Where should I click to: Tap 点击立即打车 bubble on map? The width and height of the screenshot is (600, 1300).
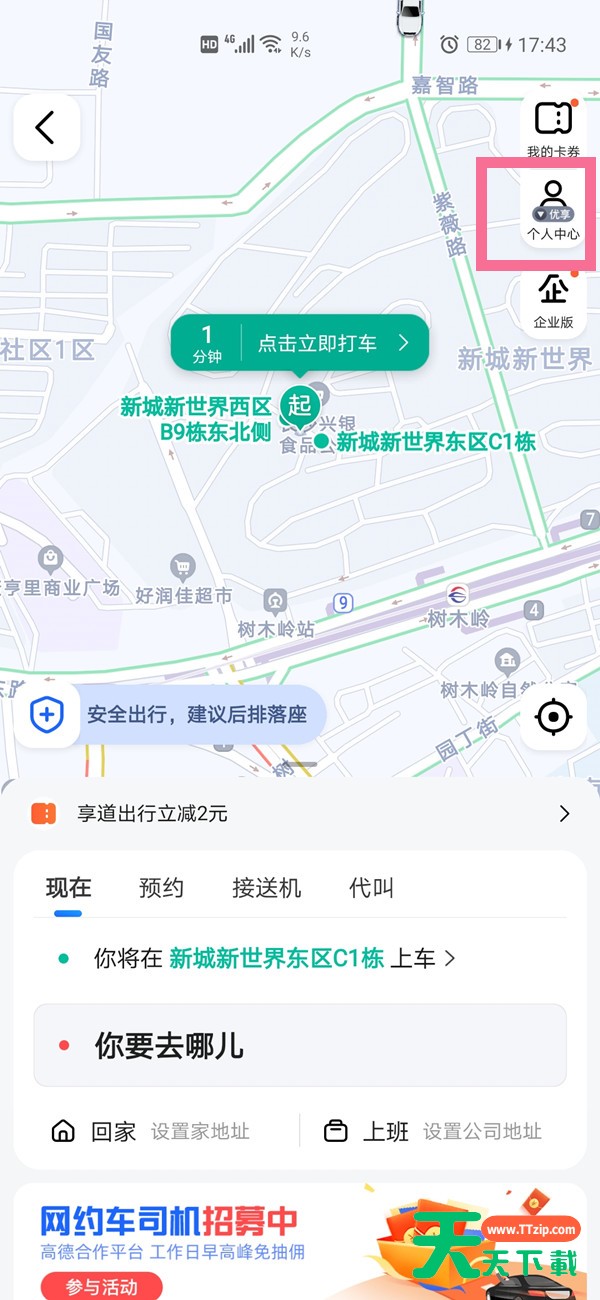(299, 343)
